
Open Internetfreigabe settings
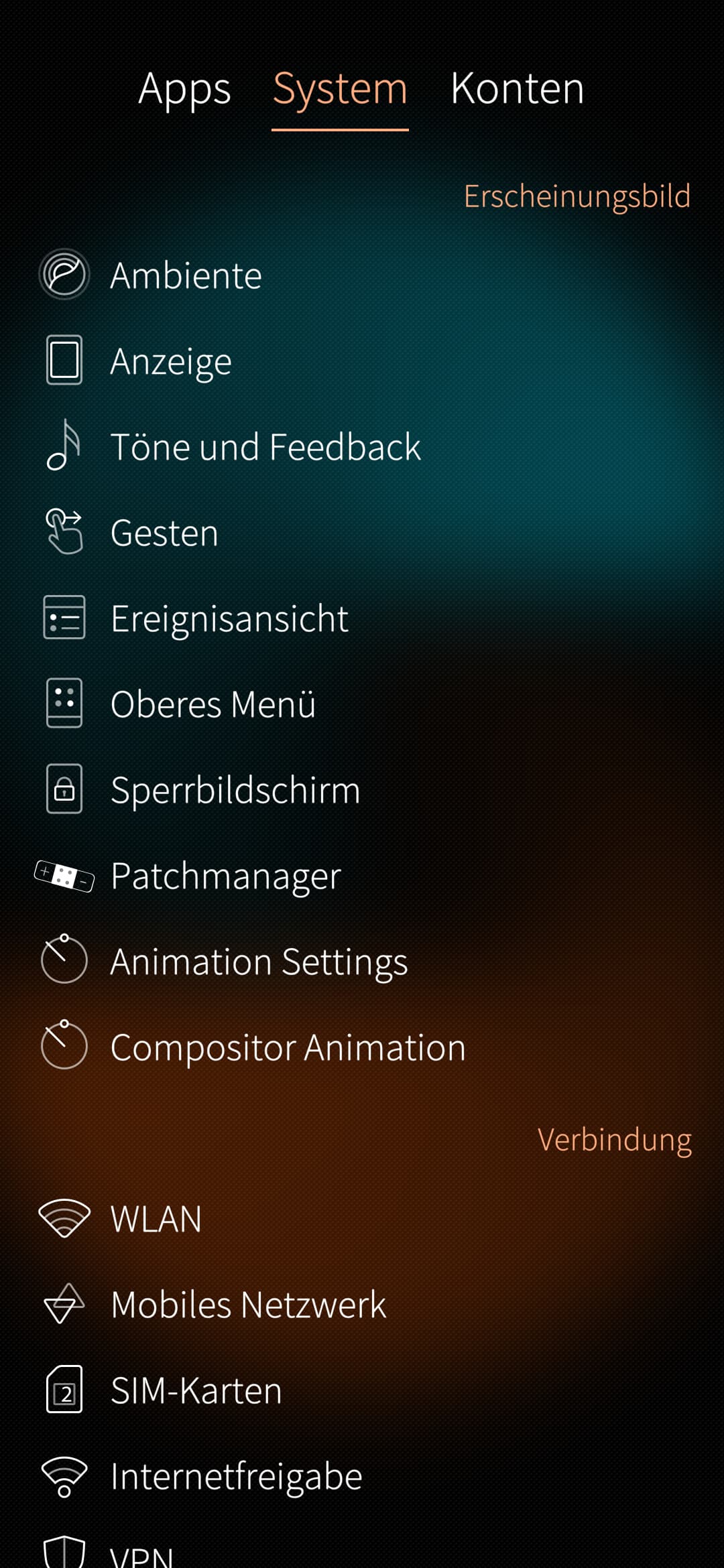[x=236, y=1476]
